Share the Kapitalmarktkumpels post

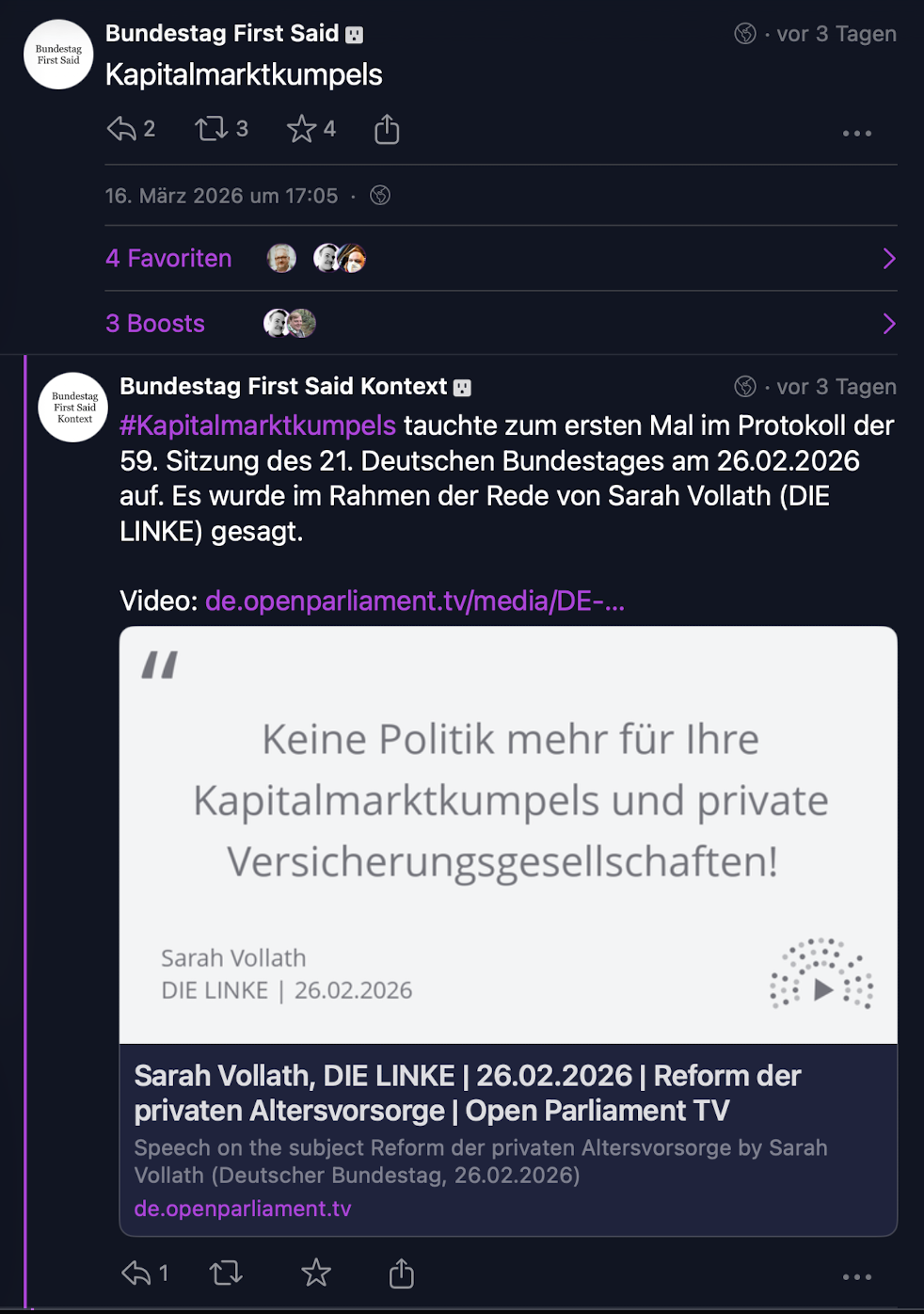pos(387,129)
